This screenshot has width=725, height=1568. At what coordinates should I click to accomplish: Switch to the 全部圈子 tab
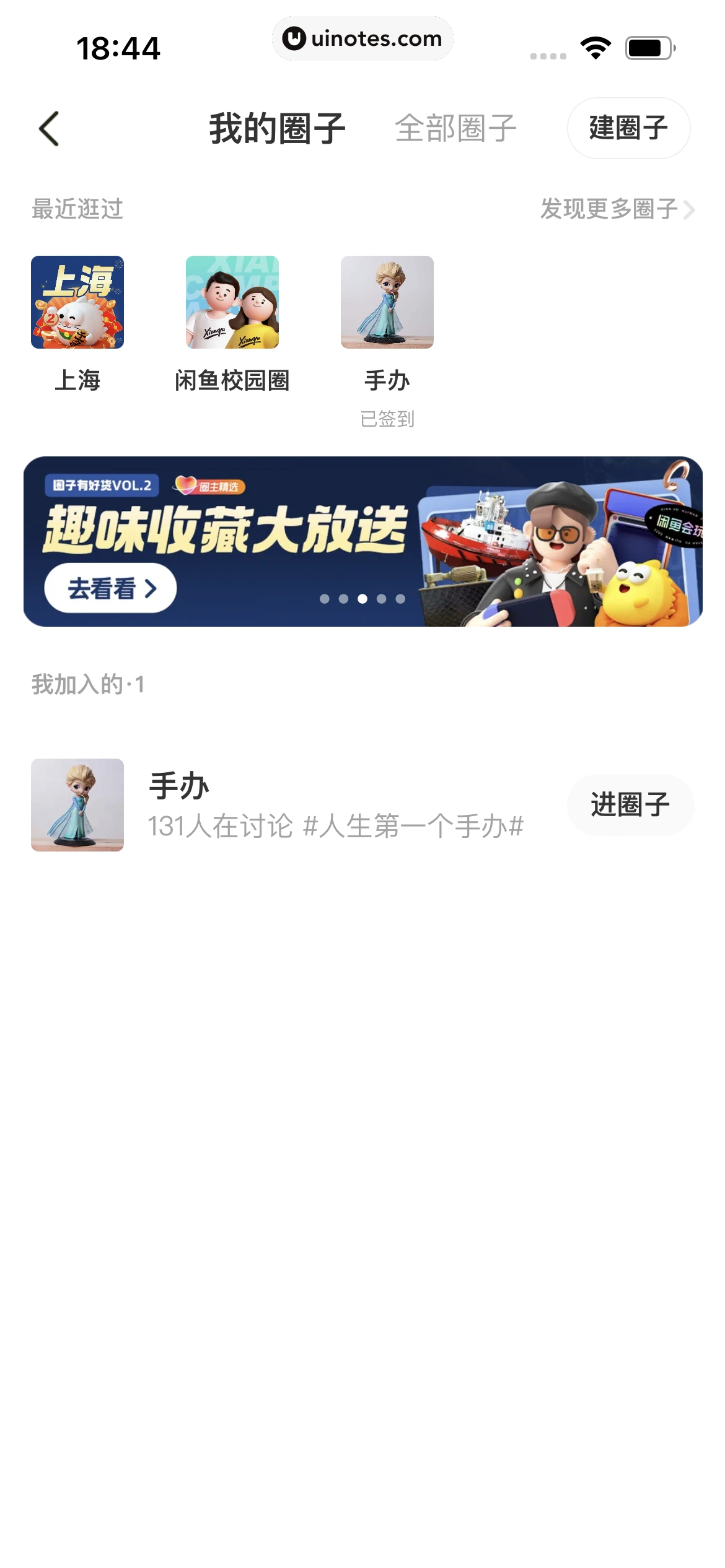click(x=457, y=128)
